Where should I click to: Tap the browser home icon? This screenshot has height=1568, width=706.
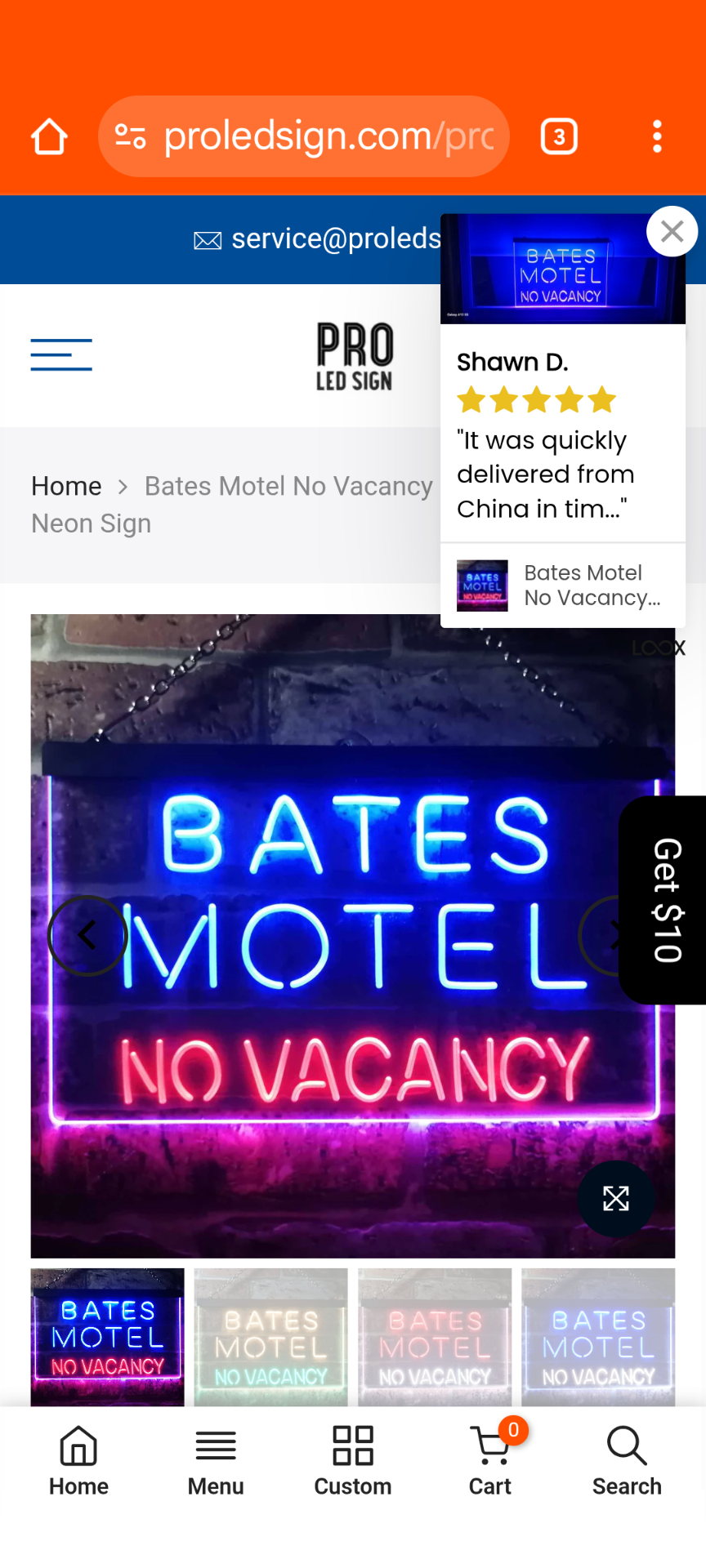(49, 136)
